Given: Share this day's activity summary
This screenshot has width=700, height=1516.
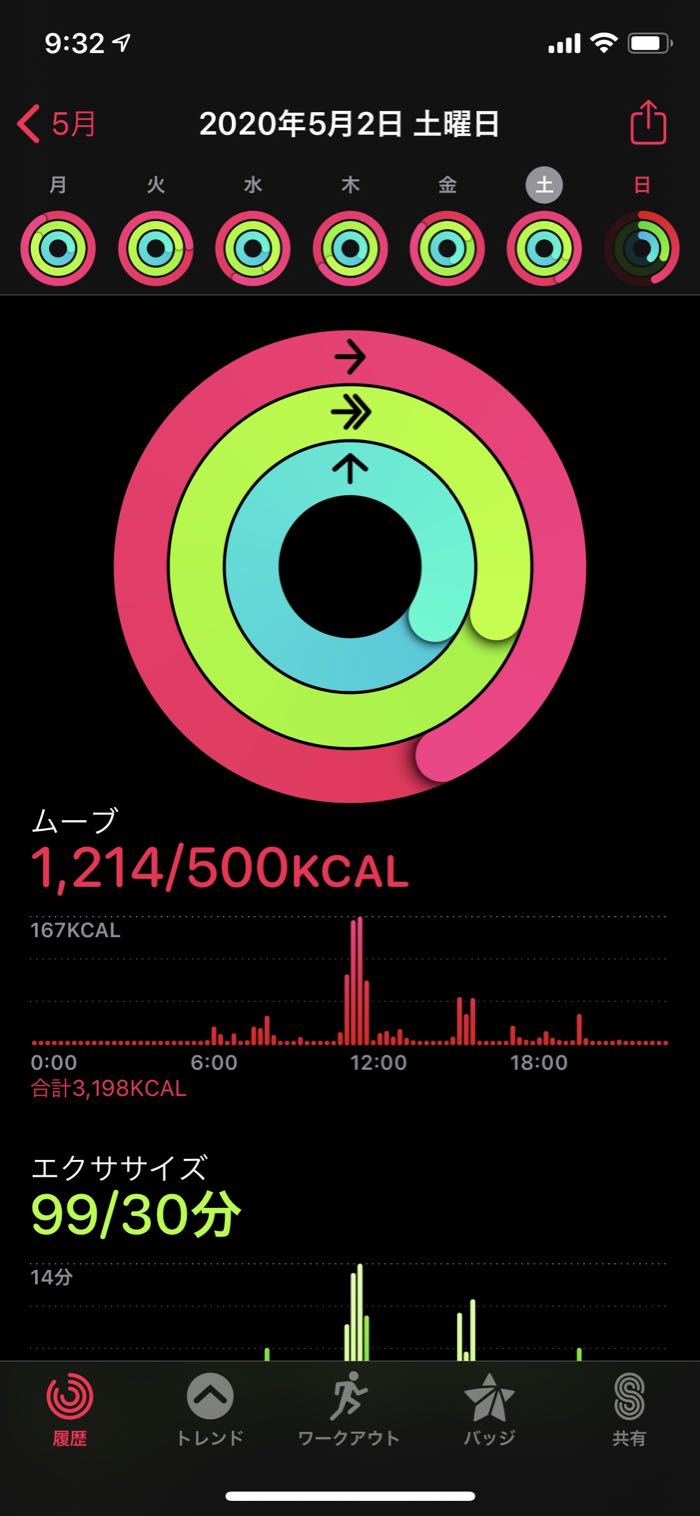Looking at the screenshot, I should tap(648, 124).
